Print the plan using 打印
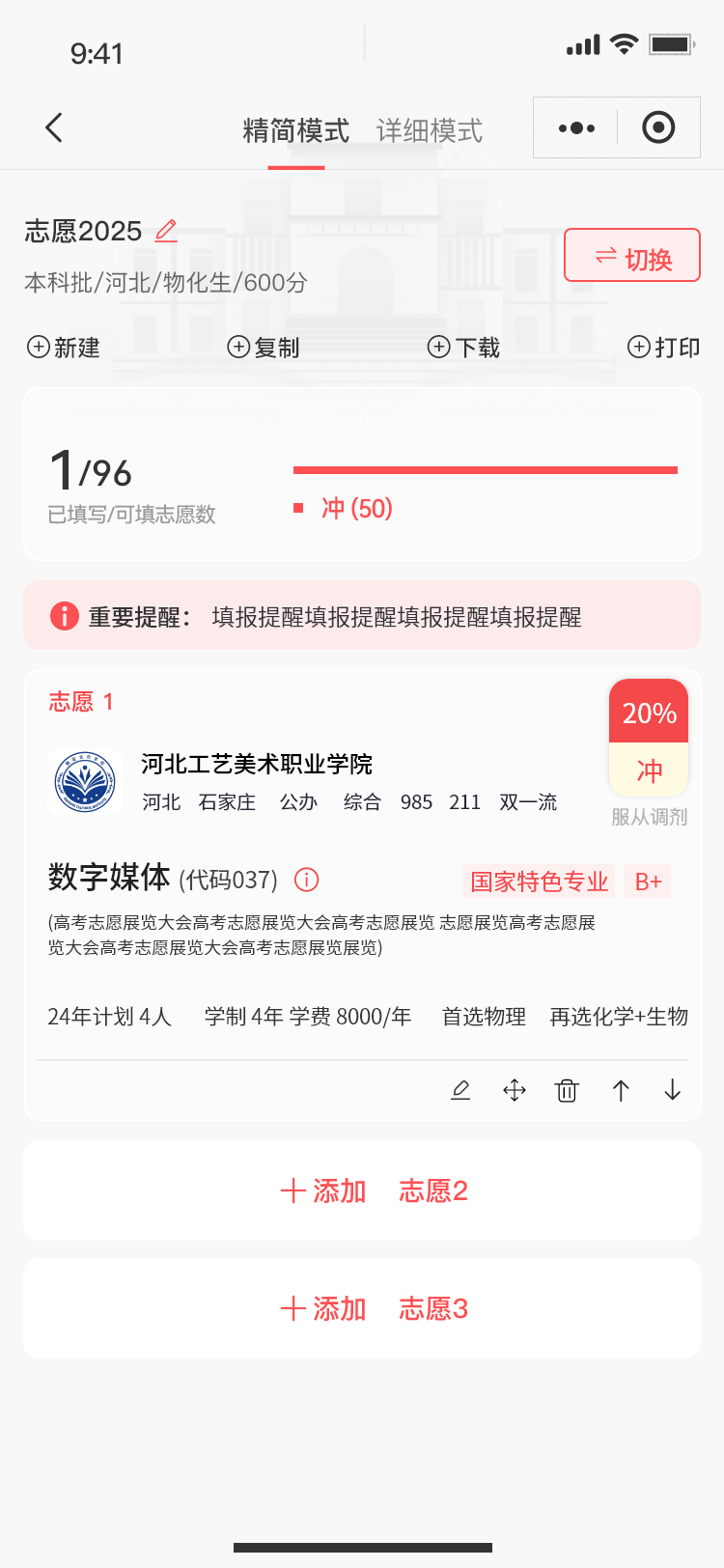This screenshot has height=1568, width=724. pos(664,348)
